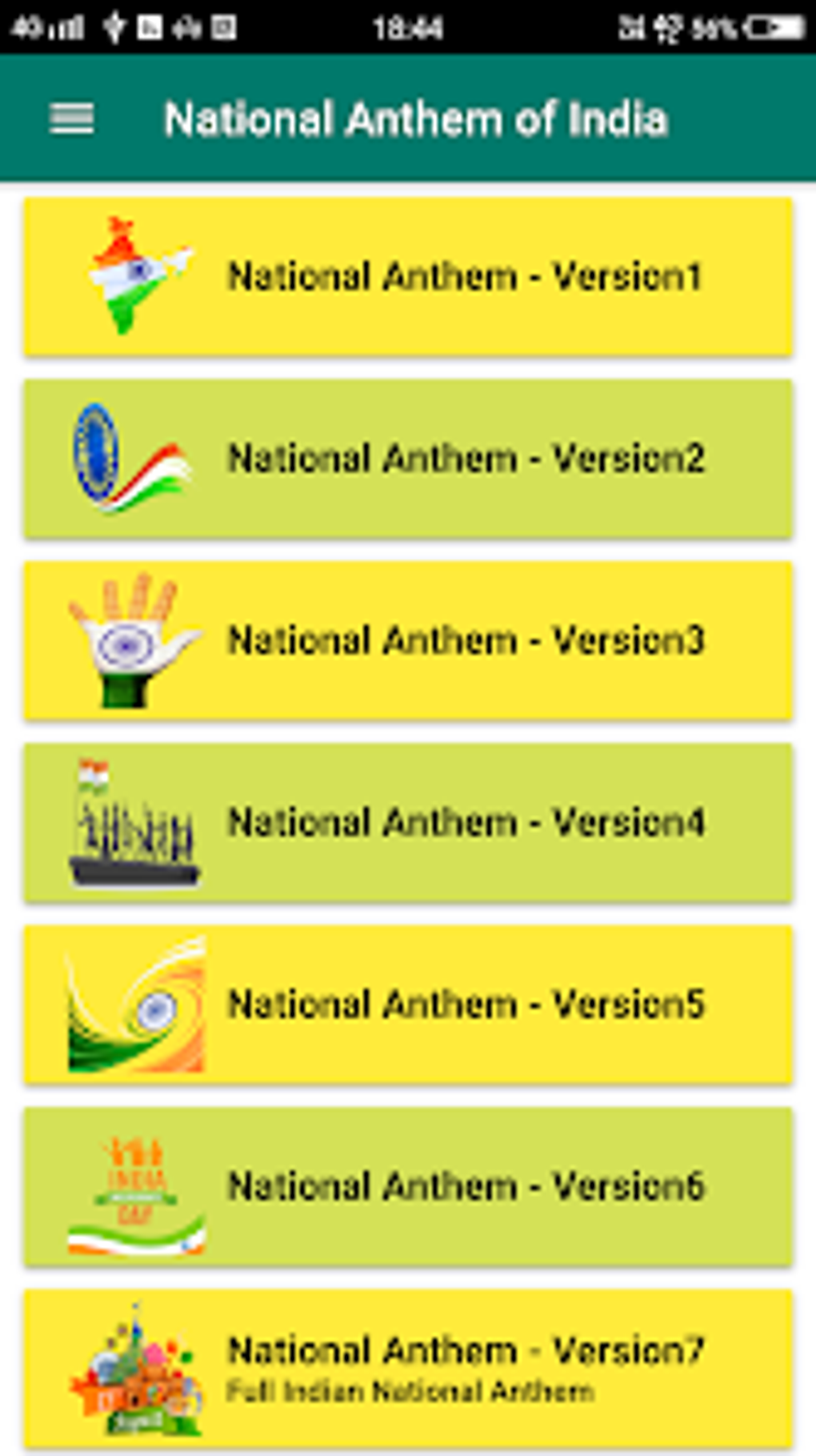
Task: Open National Anthem - Version2
Action: [x=408, y=458]
